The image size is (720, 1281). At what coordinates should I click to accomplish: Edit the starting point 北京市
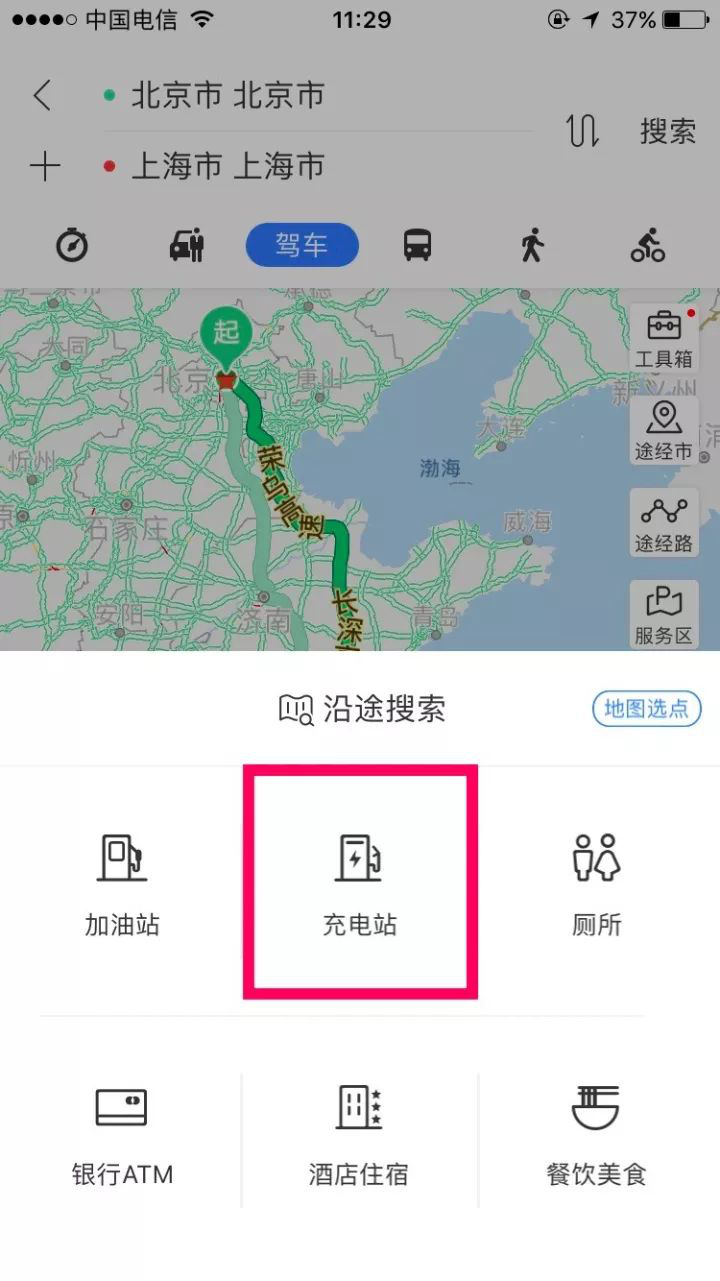tap(228, 96)
